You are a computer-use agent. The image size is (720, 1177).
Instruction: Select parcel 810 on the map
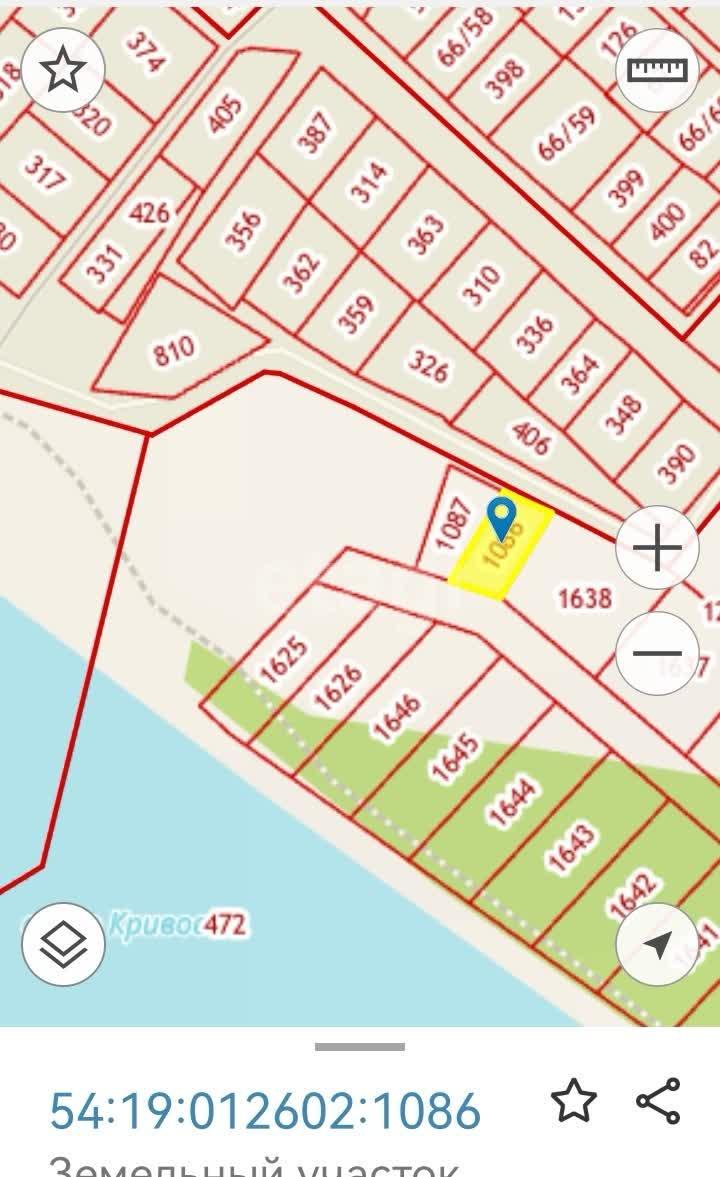coord(173,350)
